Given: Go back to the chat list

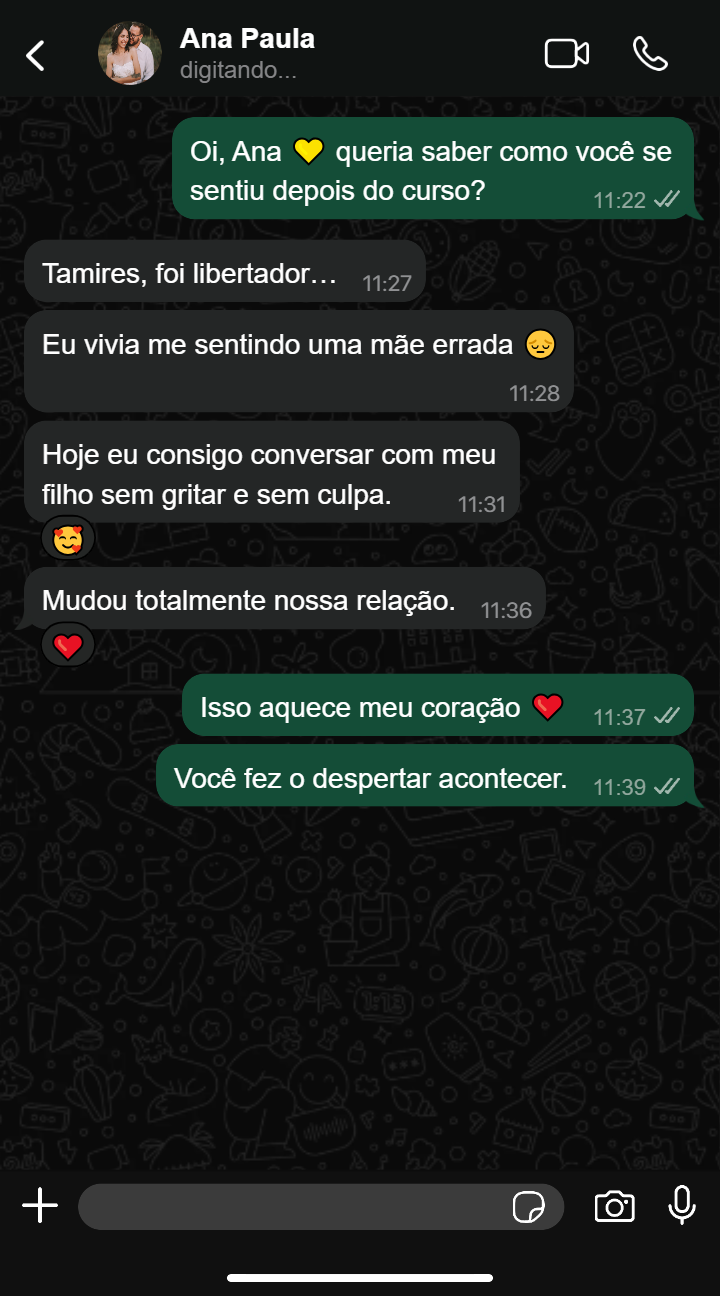Looking at the screenshot, I should pyautogui.click(x=36, y=55).
